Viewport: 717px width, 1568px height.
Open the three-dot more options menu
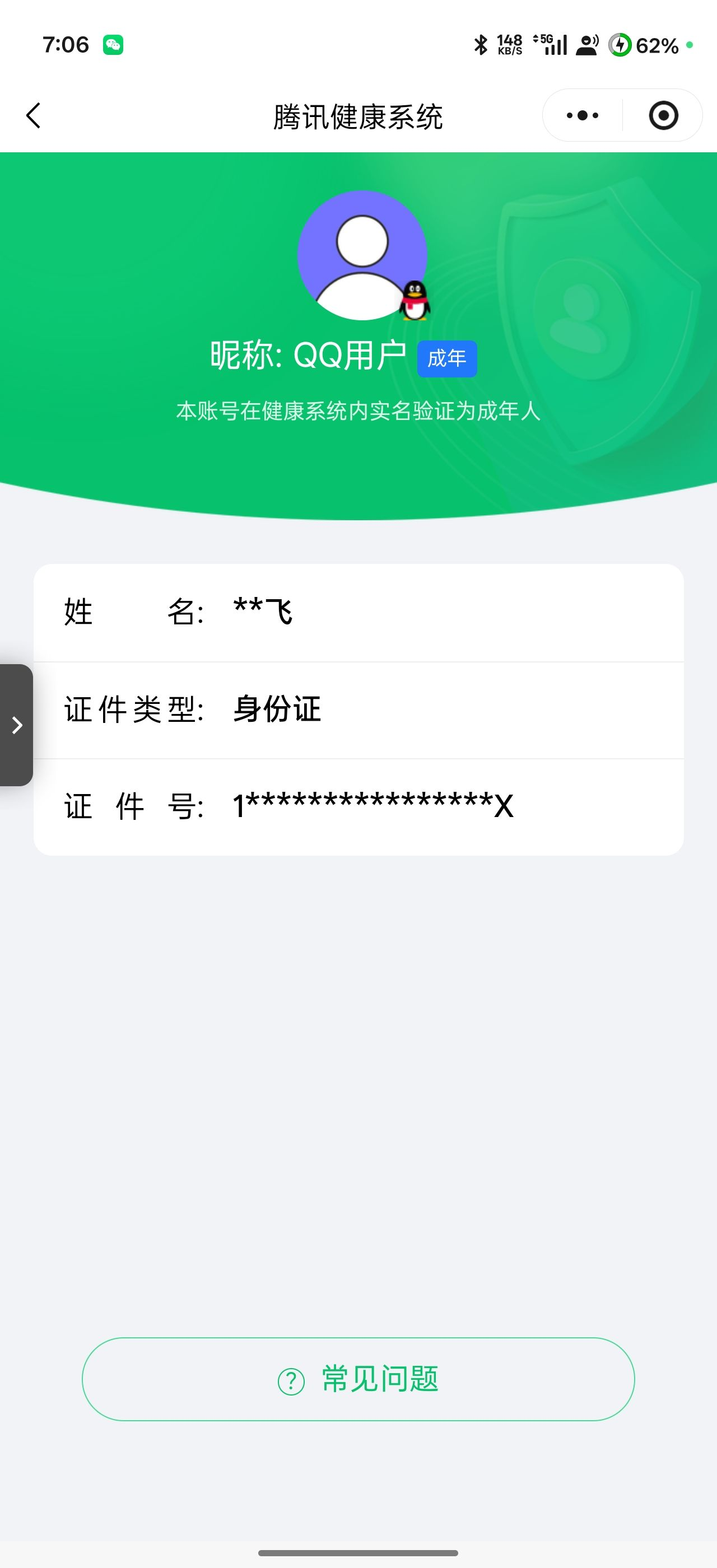pos(581,114)
